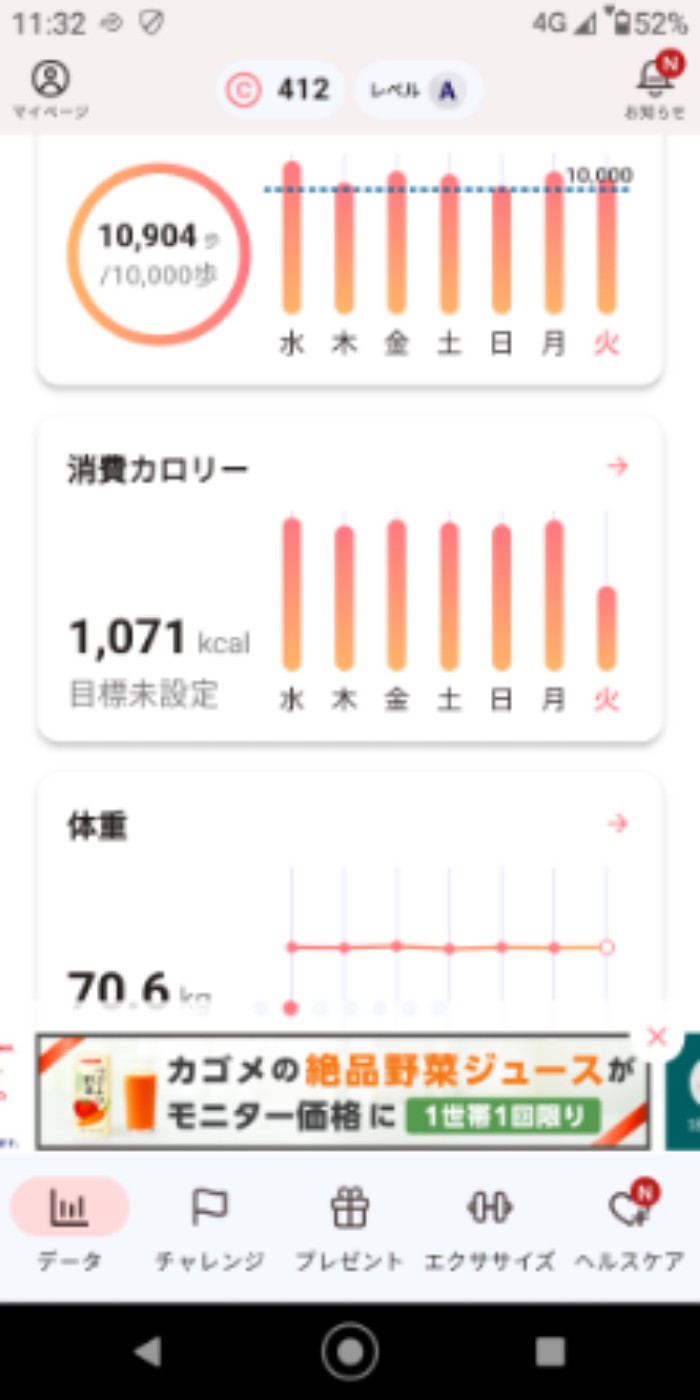The width and height of the screenshot is (700, 1400).
Task: Open the ヘルスケア tab
Action: [x=630, y=1225]
